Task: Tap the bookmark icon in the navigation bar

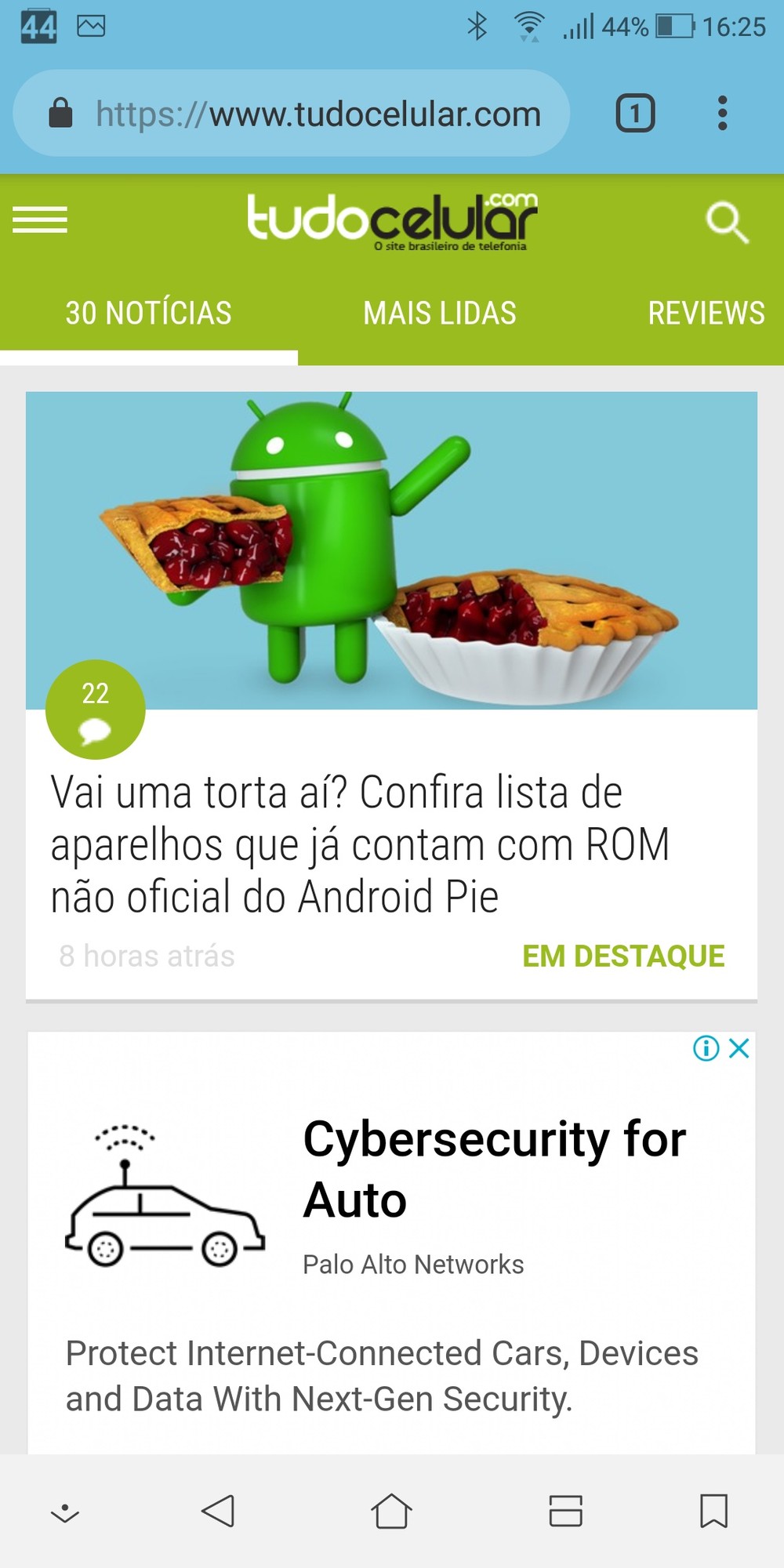Action: pyautogui.click(x=713, y=1511)
